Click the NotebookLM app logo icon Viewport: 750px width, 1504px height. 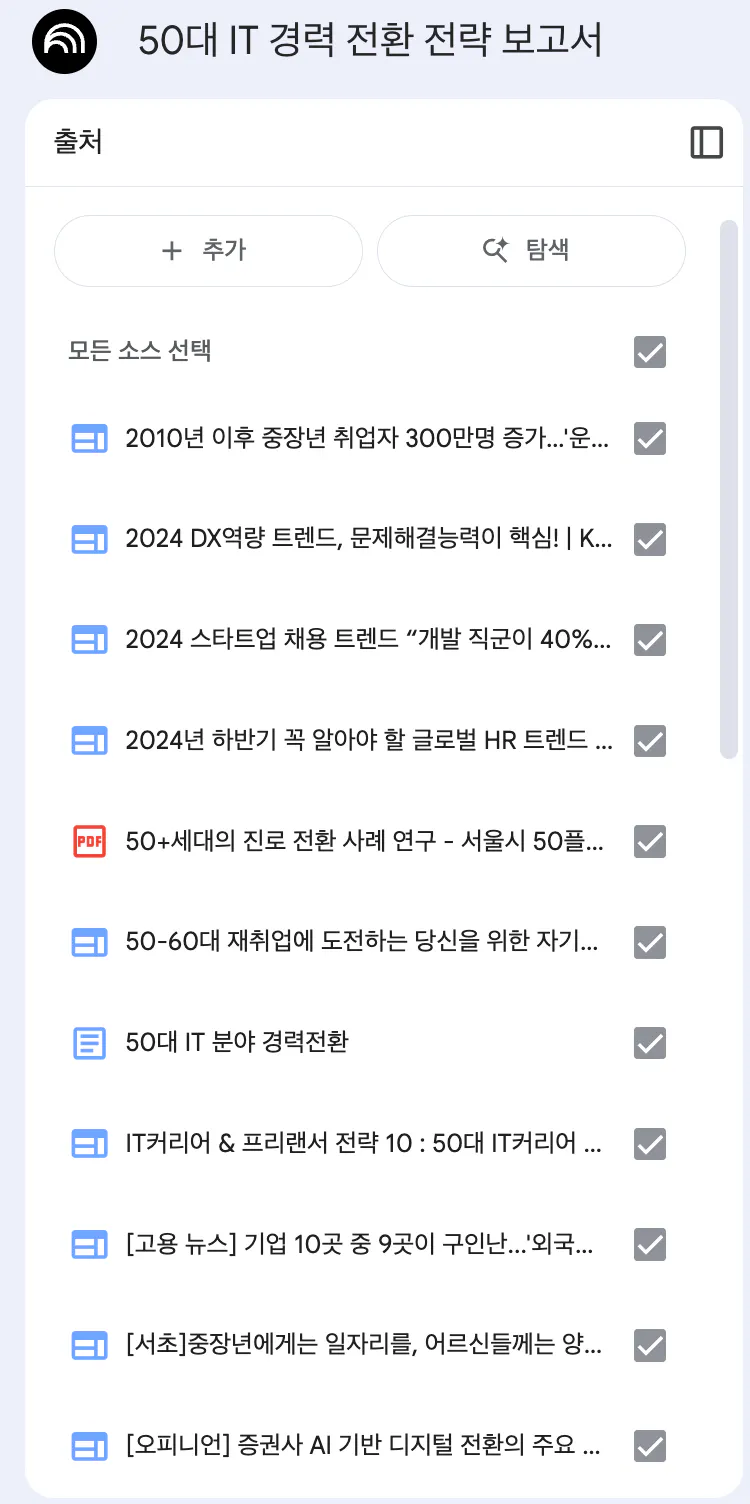[64, 42]
